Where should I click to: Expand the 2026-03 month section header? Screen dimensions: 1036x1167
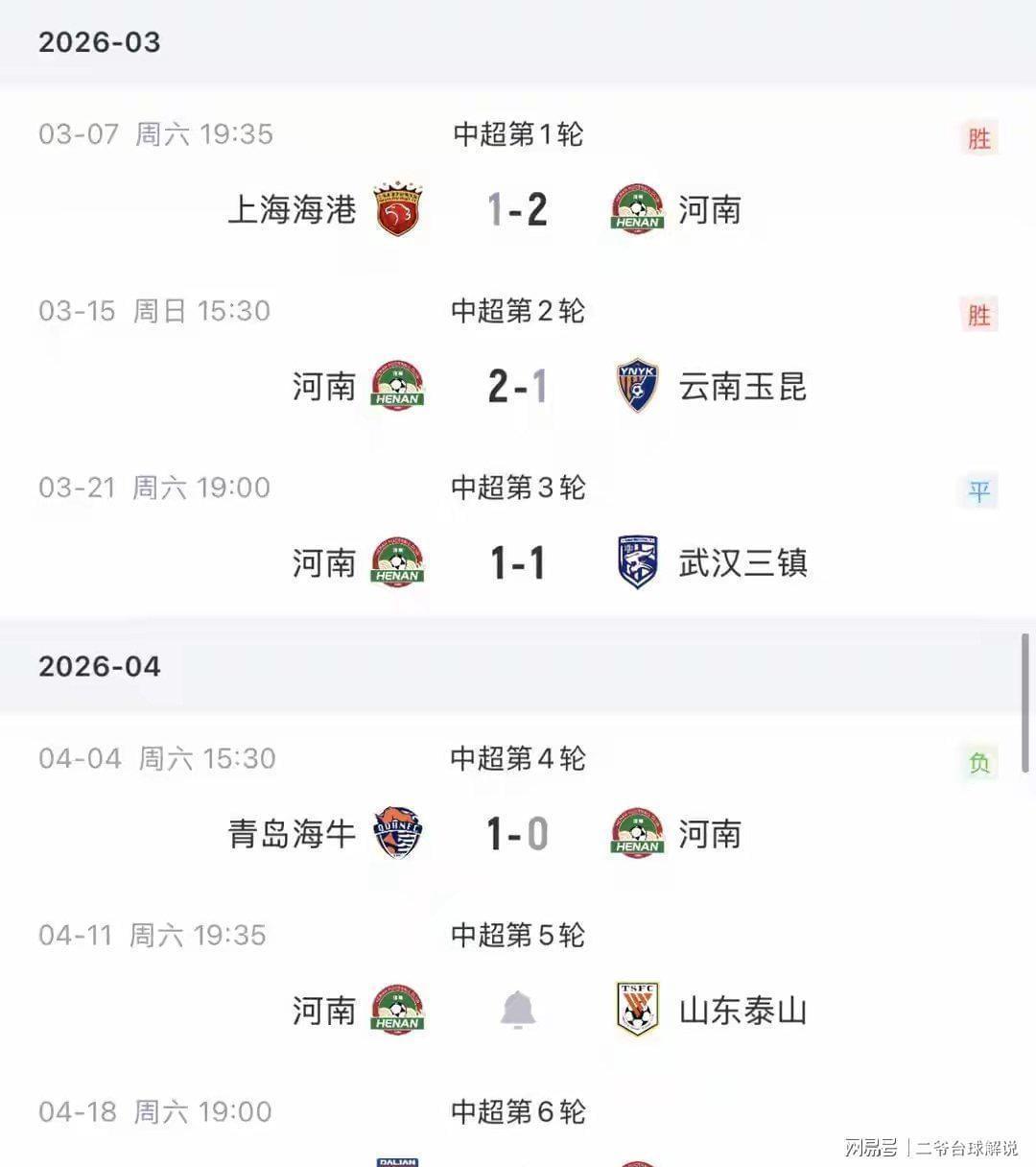point(100,40)
